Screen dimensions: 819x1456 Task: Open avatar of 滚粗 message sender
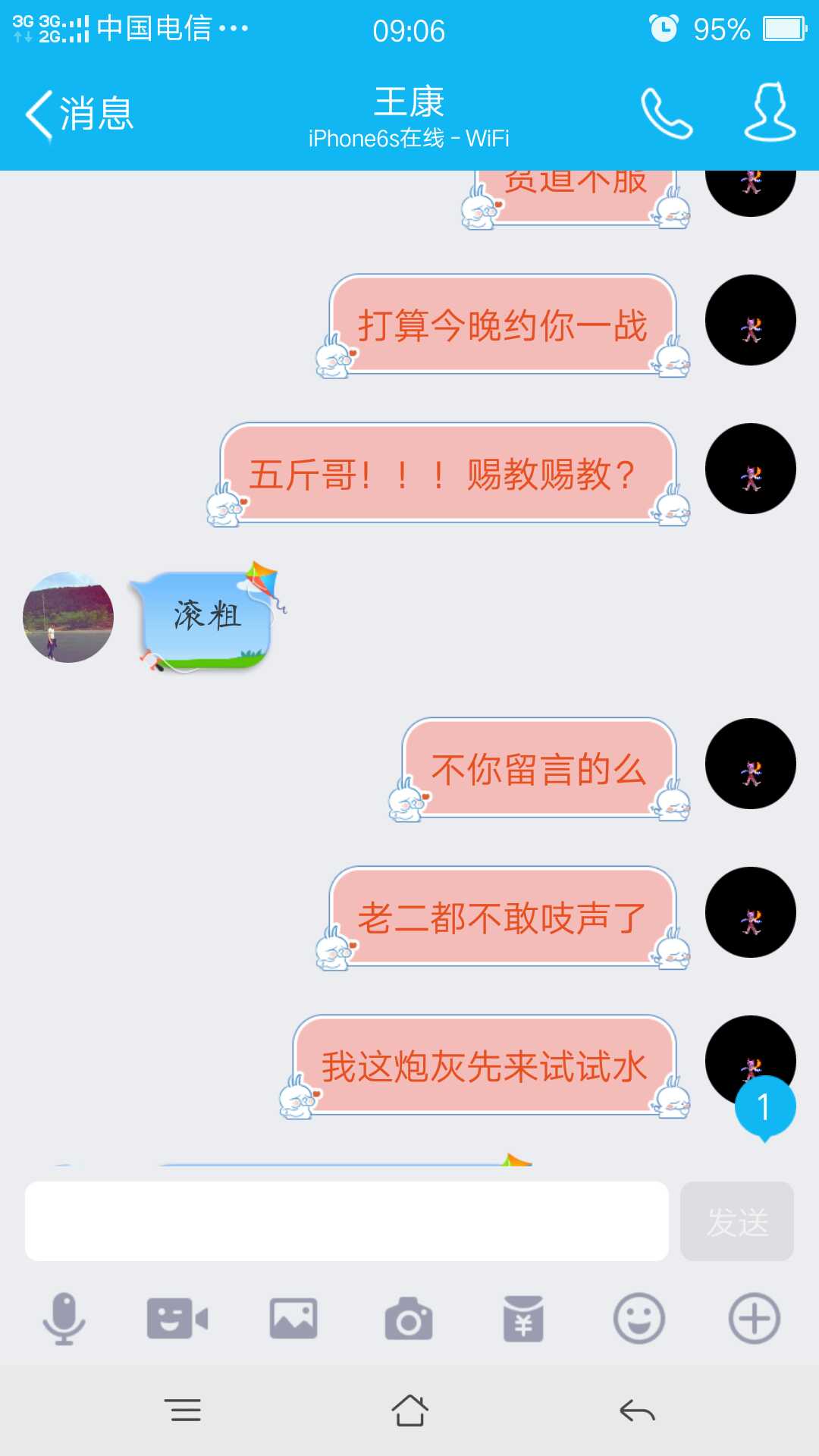point(68,617)
